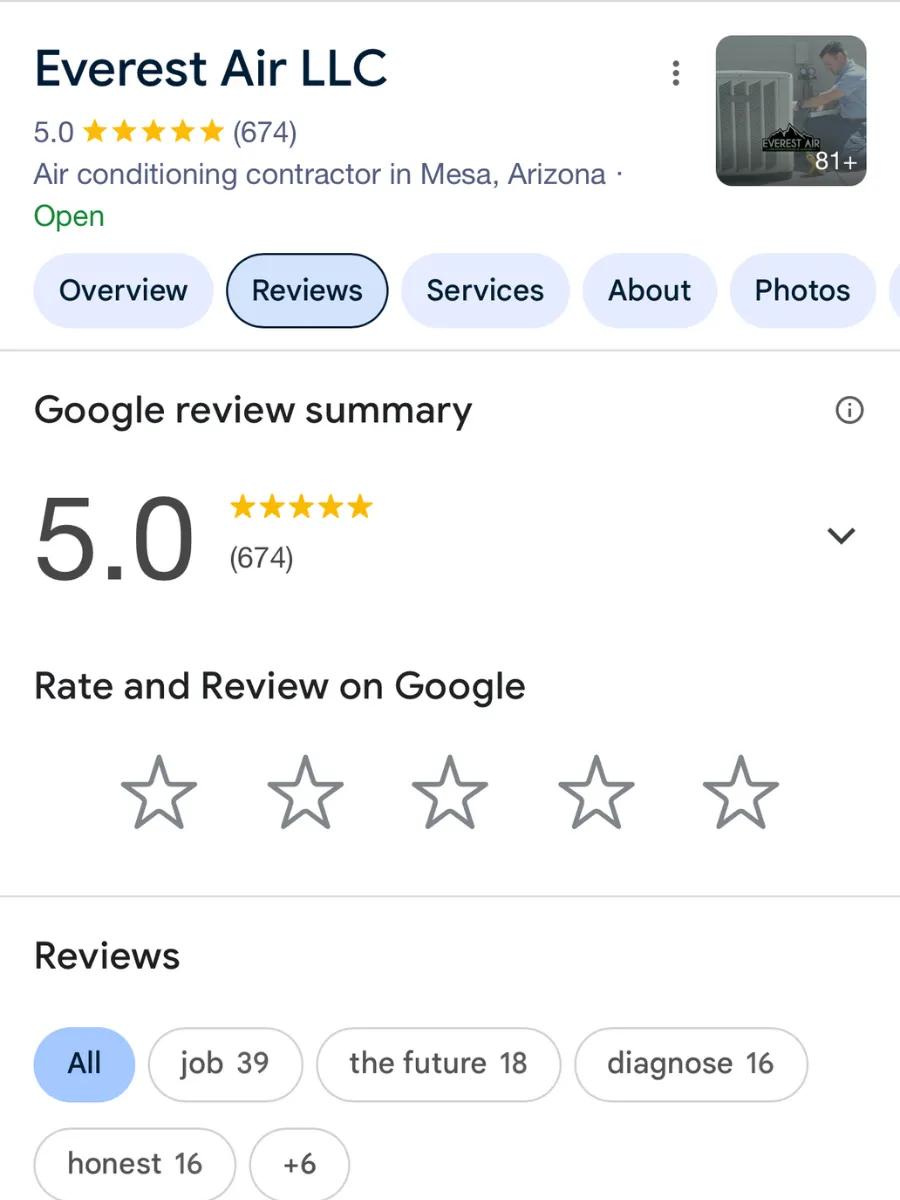
Task: Rate one star on Google
Action: (x=159, y=792)
